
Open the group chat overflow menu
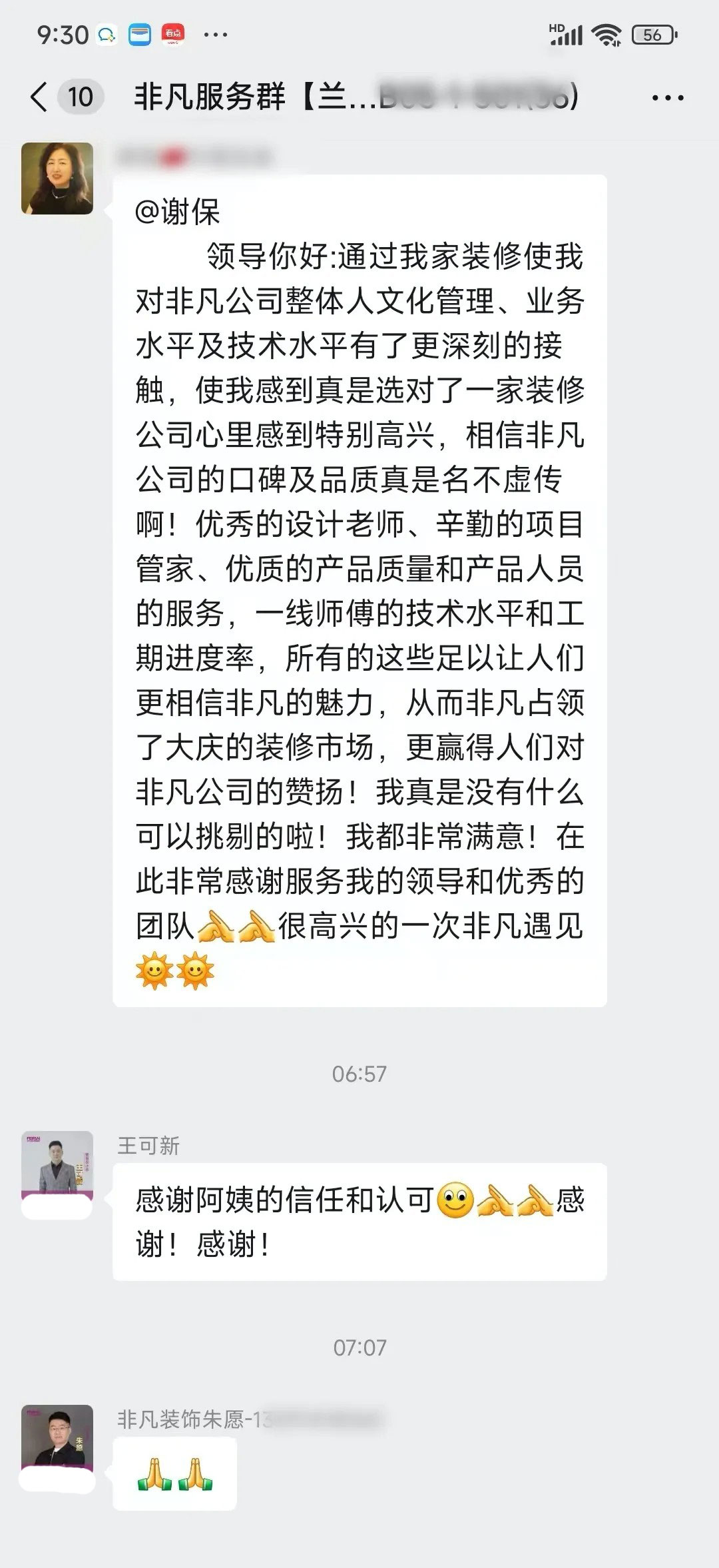[667, 98]
